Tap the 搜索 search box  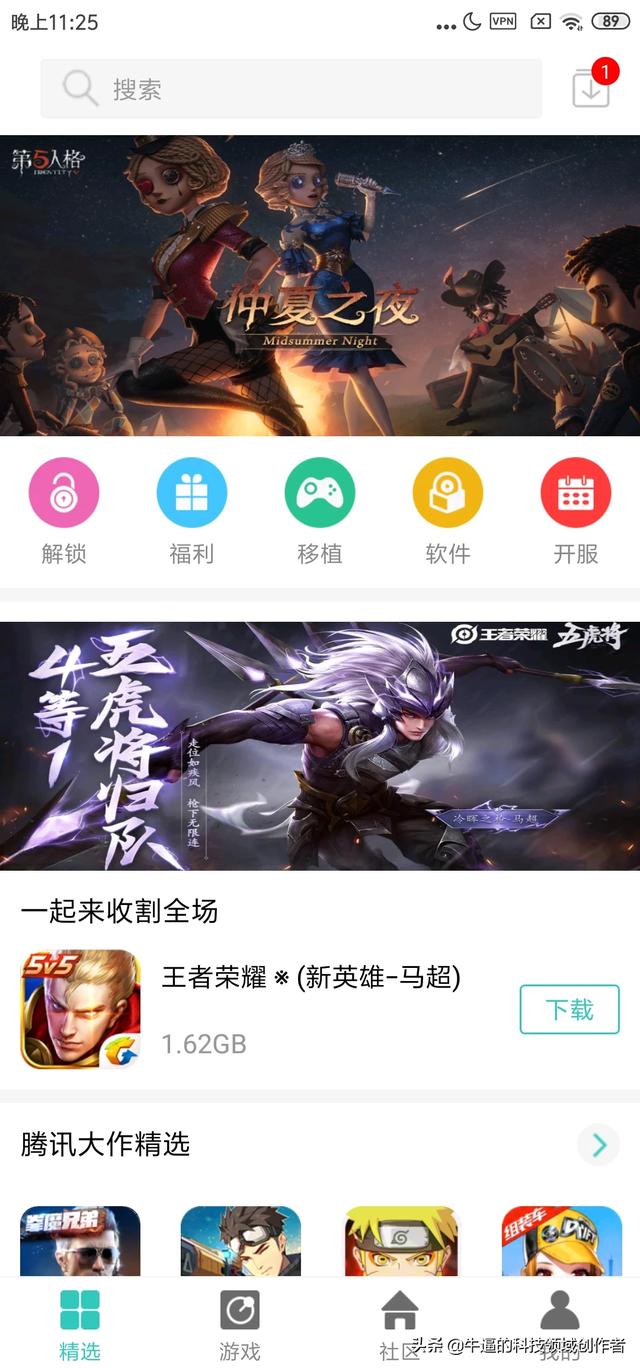[x=290, y=89]
